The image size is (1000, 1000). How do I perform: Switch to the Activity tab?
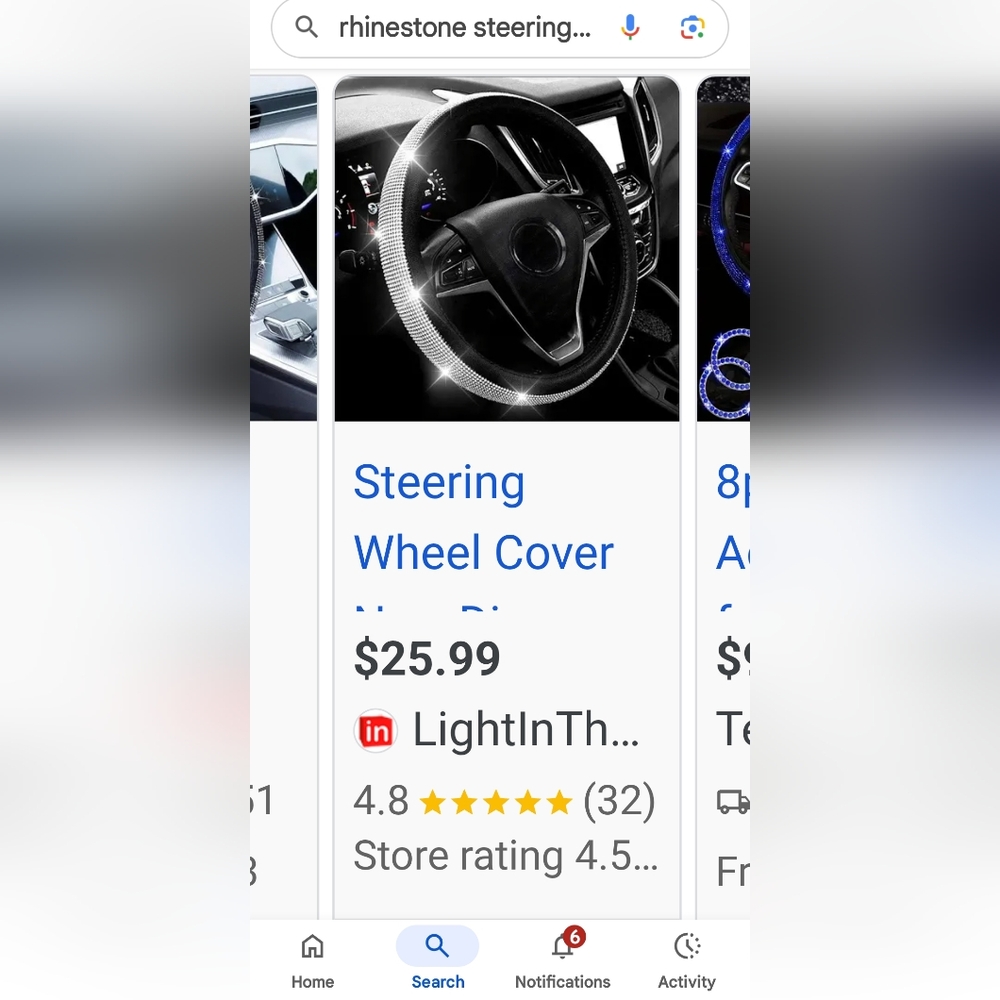(x=687, y=960)
